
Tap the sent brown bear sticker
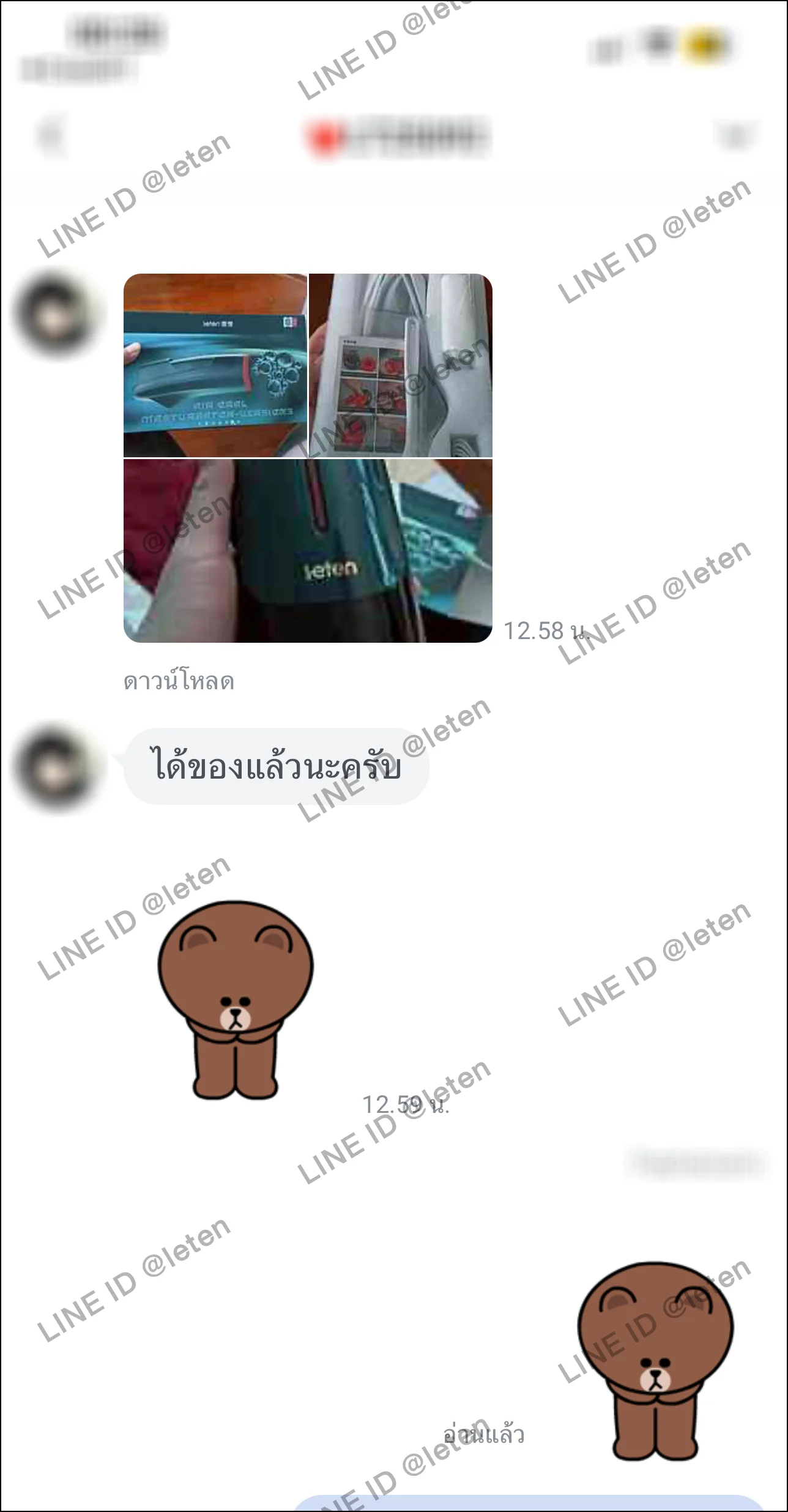(x=655, y=1360)
